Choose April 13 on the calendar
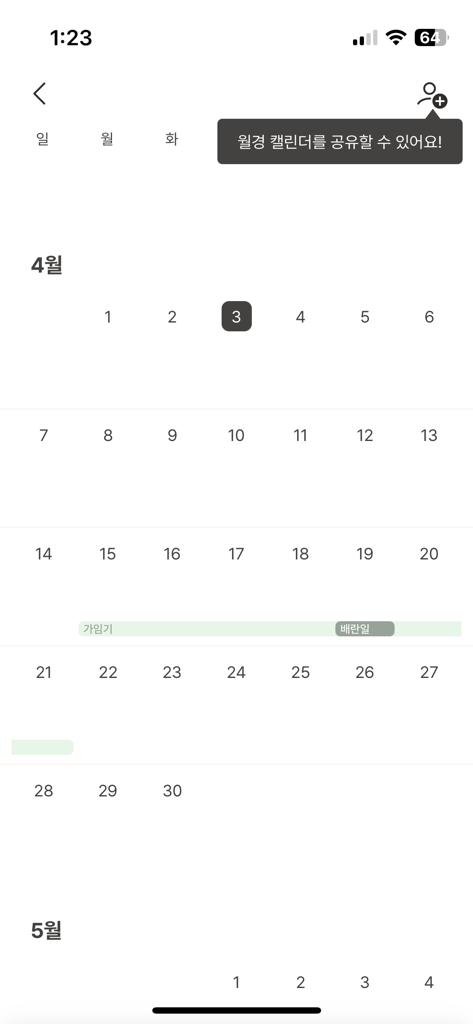This screenshot has width=473, height=1024. (x=429, y=436)
